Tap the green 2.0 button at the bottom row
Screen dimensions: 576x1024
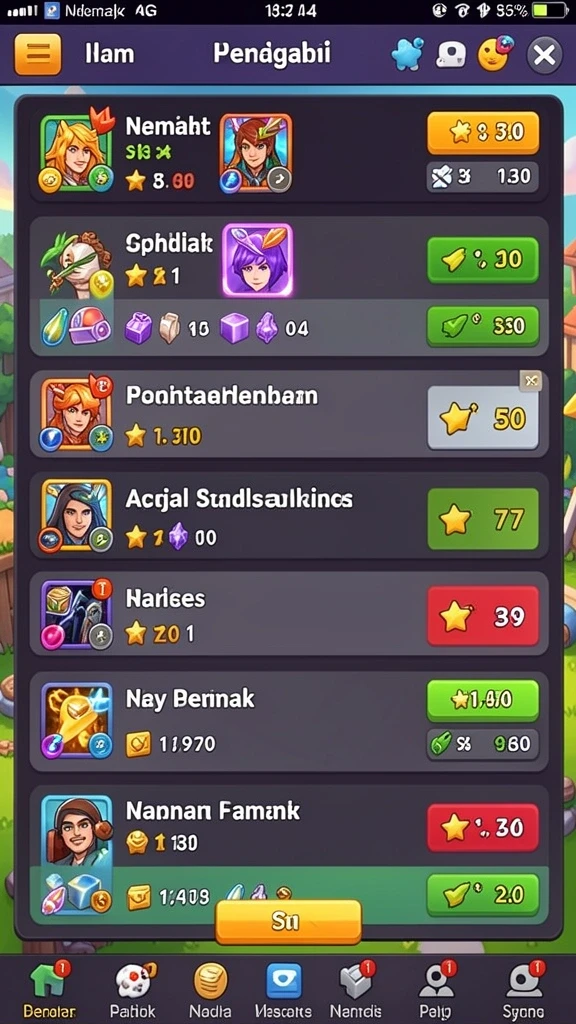click(x=483, y=895)
